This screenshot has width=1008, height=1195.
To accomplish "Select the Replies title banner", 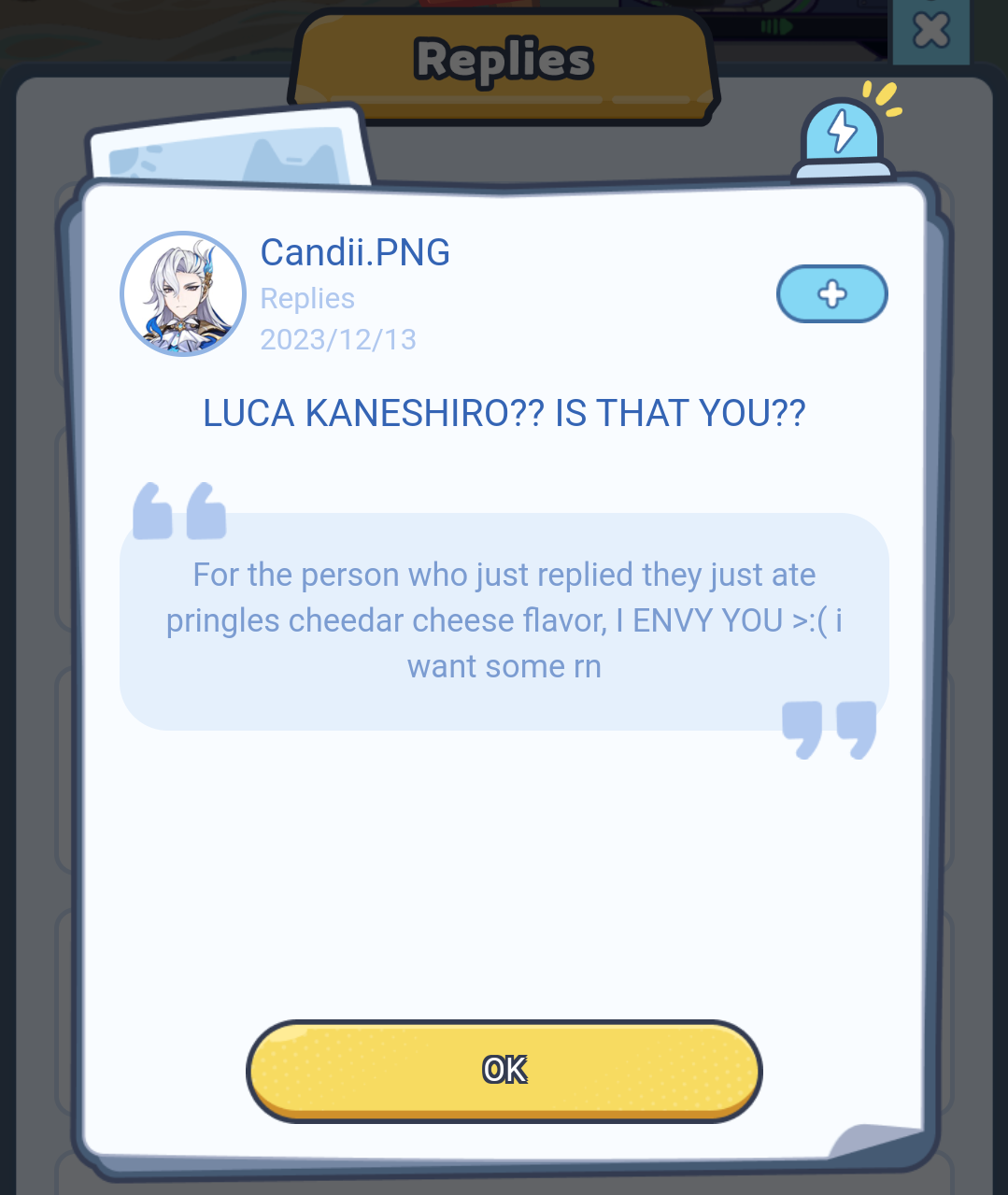I will point(504,59).
